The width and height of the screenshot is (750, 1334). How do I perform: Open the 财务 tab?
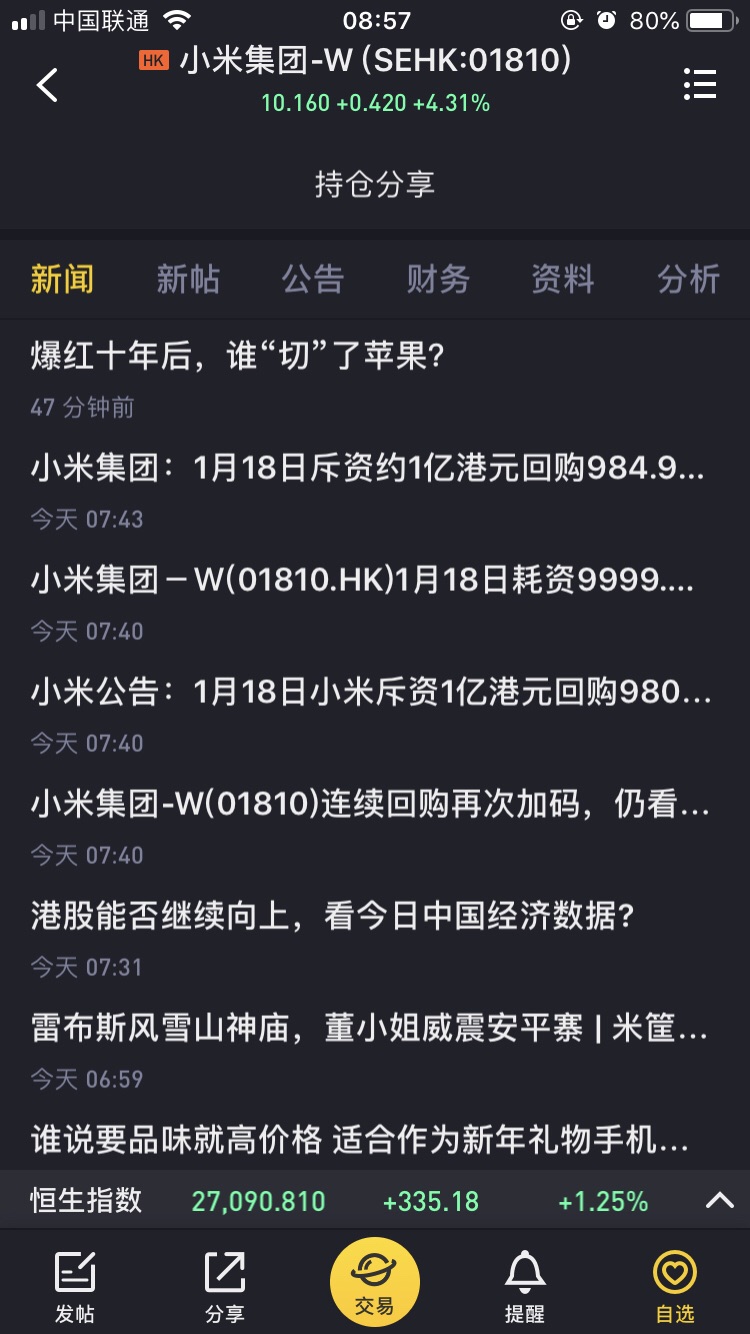pos(438,279)
